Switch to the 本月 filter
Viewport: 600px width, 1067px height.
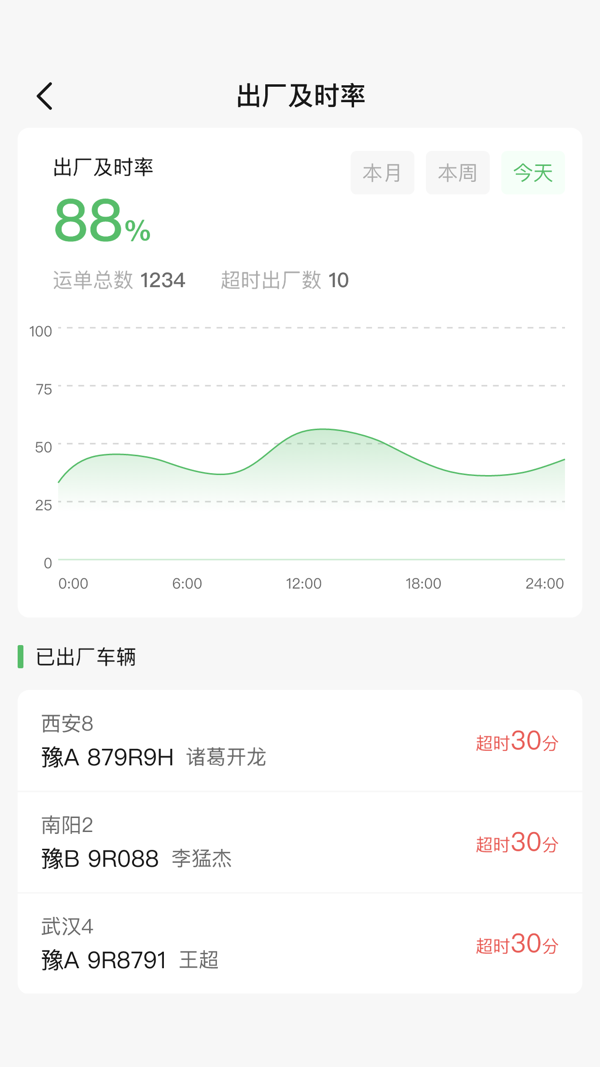(x=382, y=173)
